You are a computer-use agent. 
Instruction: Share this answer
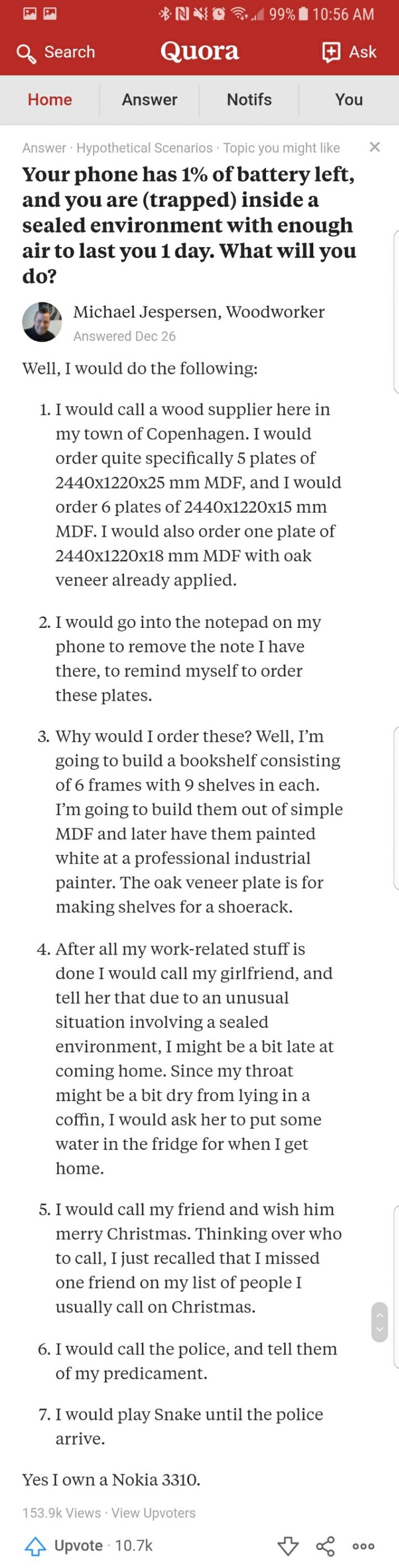325,1546
